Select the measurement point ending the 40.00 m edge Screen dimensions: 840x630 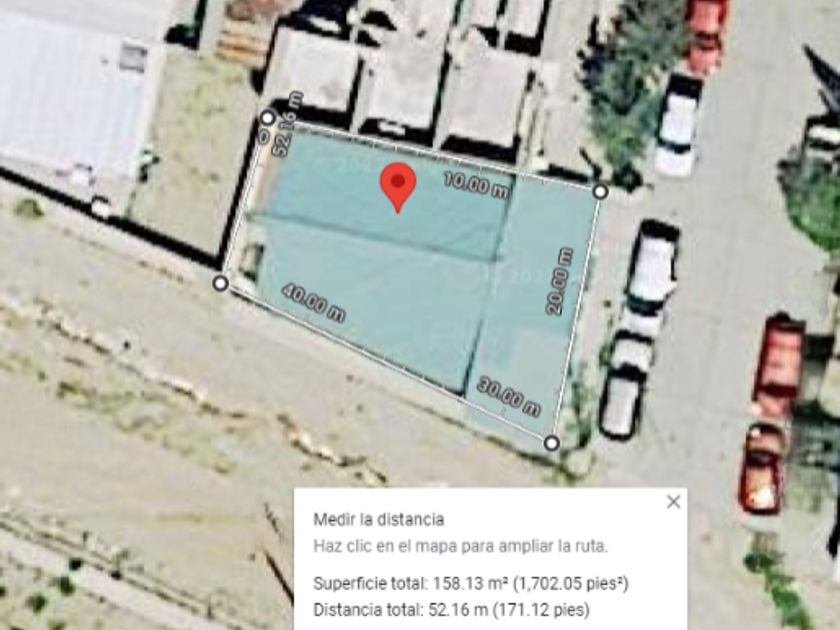click(220, 283)
